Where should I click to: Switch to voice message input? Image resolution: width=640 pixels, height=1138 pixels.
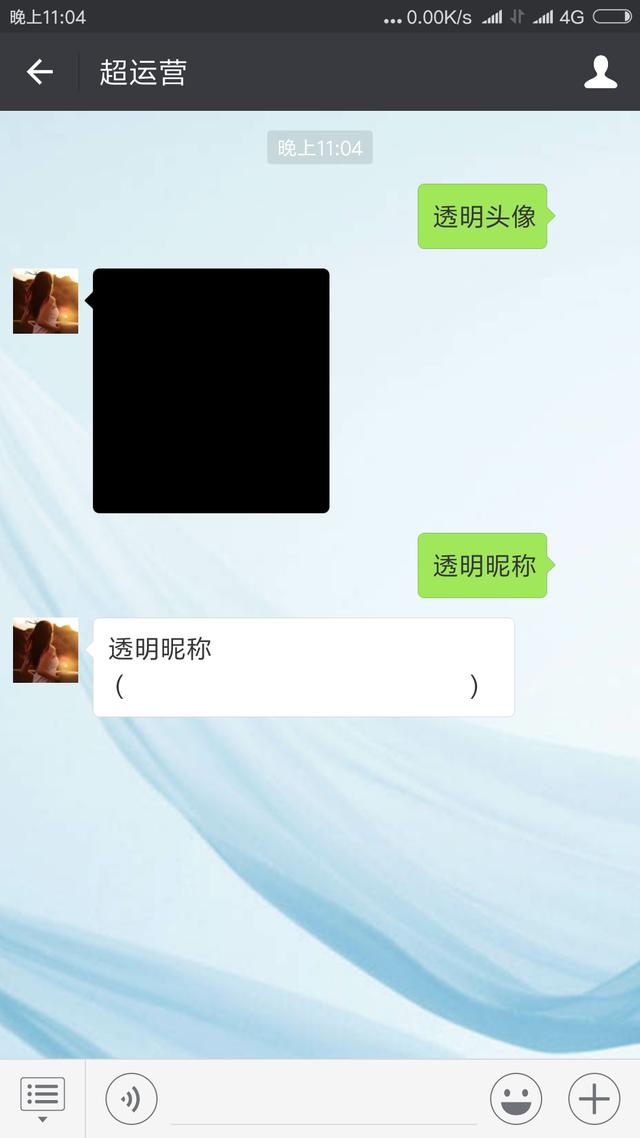tap(131, 1099)
